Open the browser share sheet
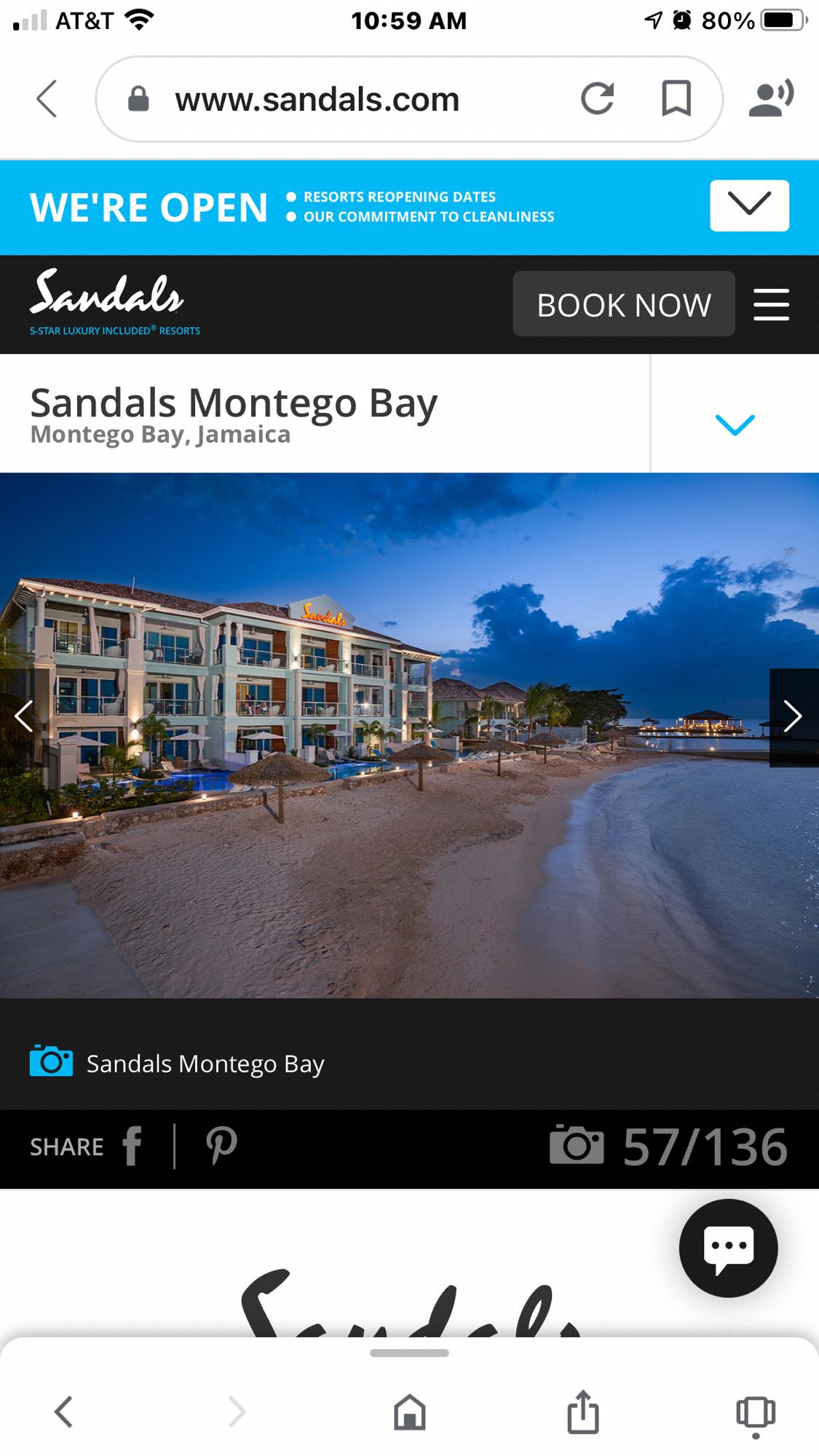The height and width of the screenshot is (1456, 819). pos(583,1412)
